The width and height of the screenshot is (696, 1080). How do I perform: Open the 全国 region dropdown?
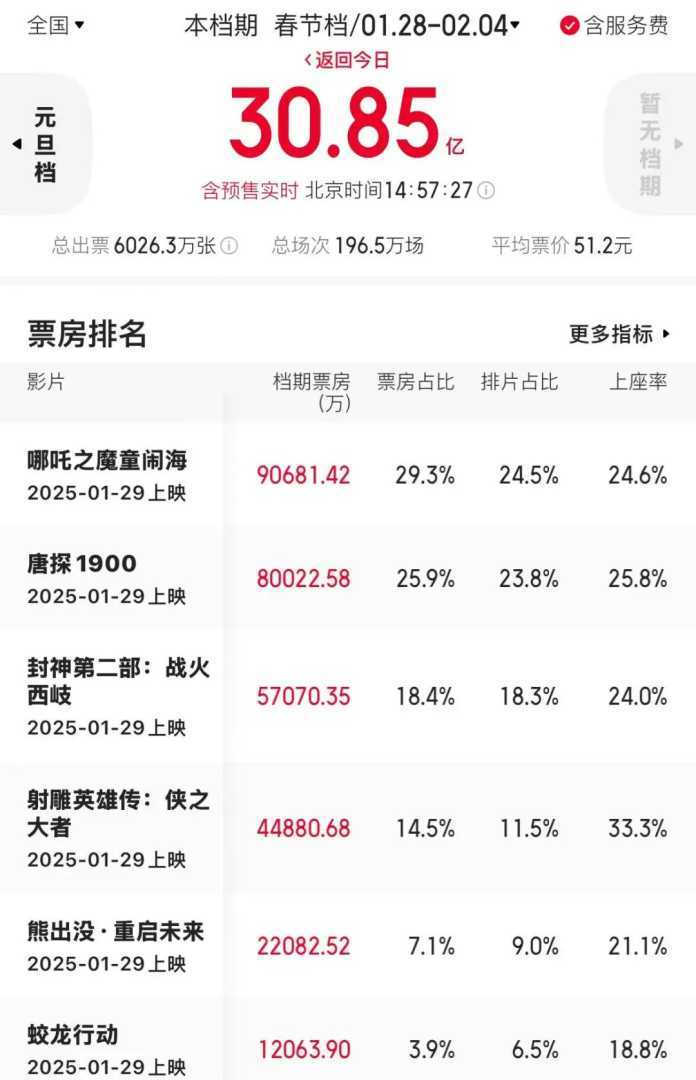coord(56,25)
